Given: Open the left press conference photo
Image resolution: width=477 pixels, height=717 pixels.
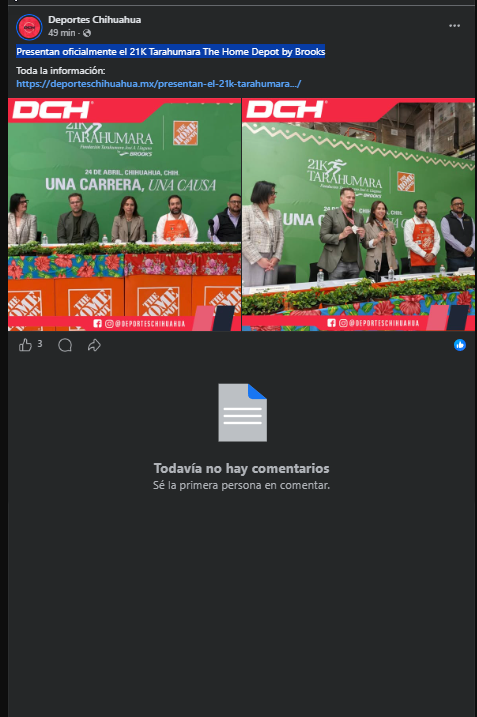Looking at the screenshot, I should [124, 214].
